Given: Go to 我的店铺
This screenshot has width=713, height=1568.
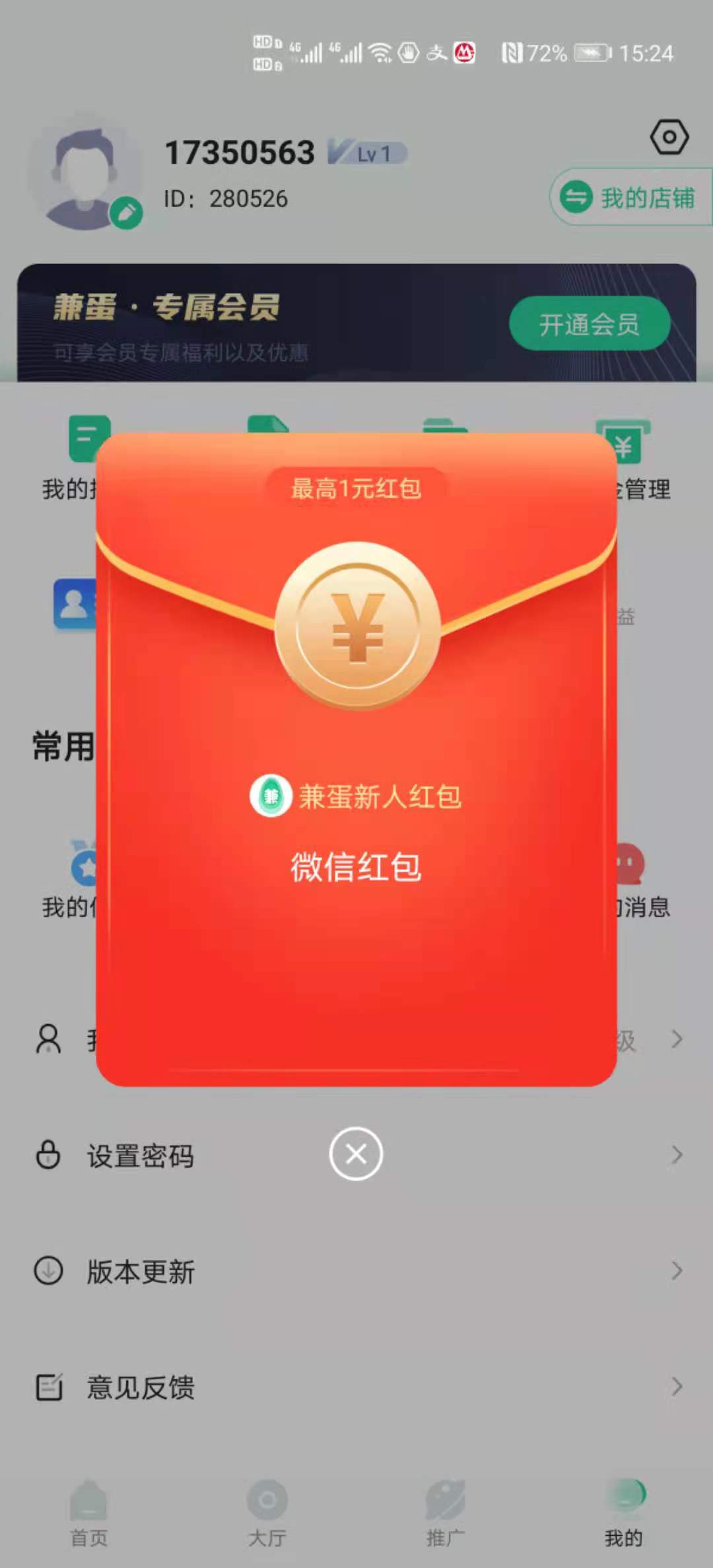Looking at the screenshot, I should tap(630, 197).
